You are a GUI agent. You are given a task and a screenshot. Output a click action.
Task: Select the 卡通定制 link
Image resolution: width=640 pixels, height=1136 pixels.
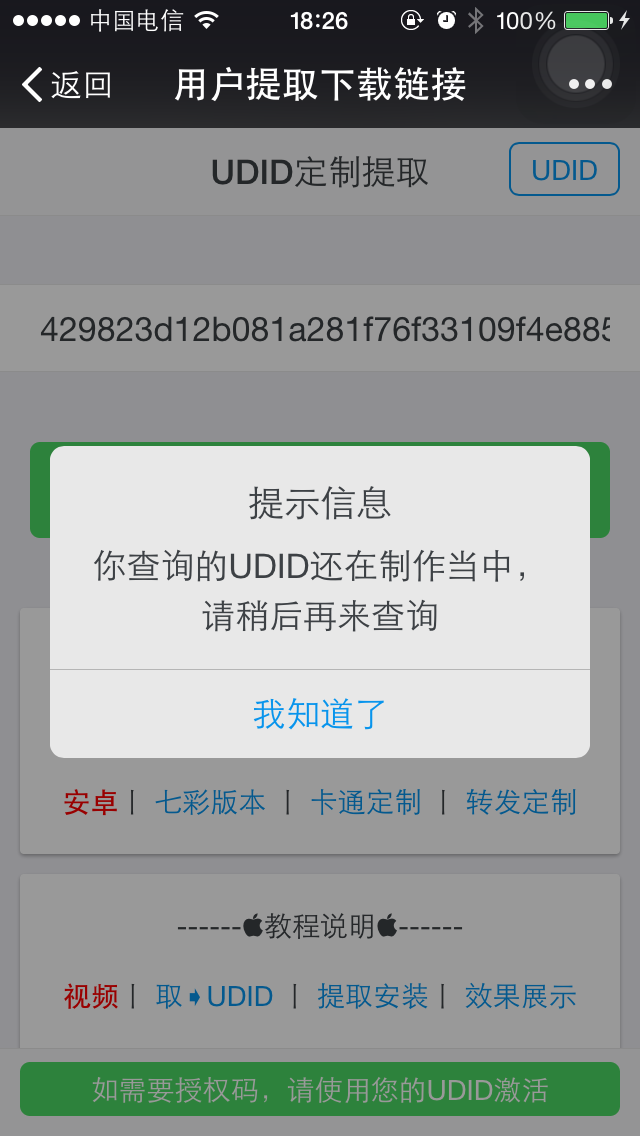(366, 802)
